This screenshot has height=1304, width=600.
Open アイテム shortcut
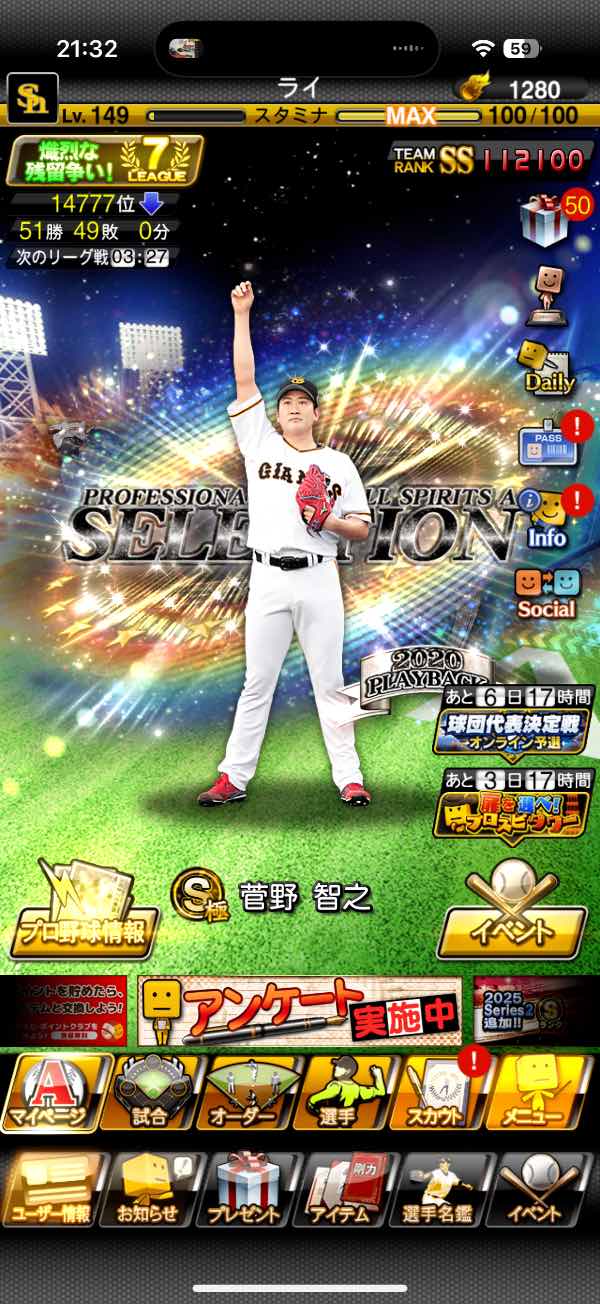coord(346,1189)
